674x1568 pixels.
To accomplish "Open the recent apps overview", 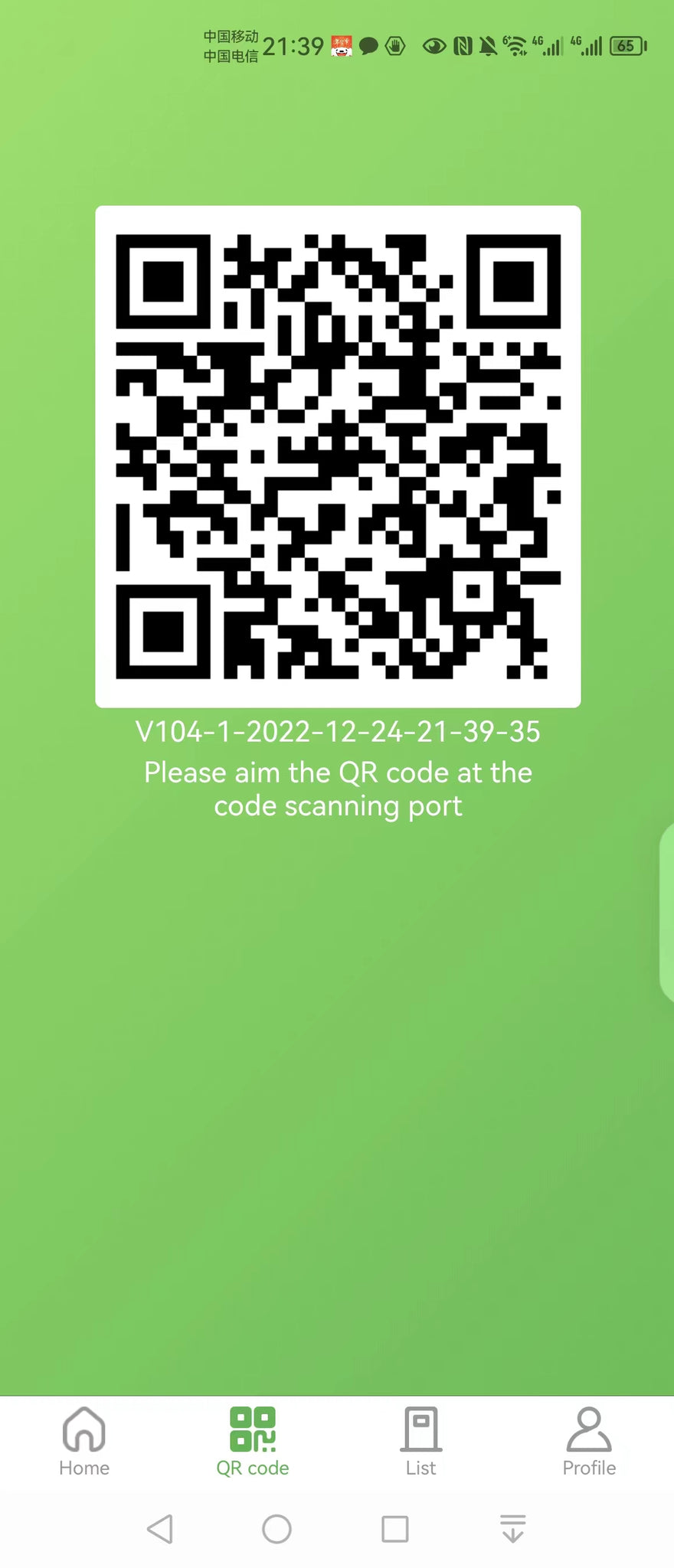I will click(x=394, y=1529).
